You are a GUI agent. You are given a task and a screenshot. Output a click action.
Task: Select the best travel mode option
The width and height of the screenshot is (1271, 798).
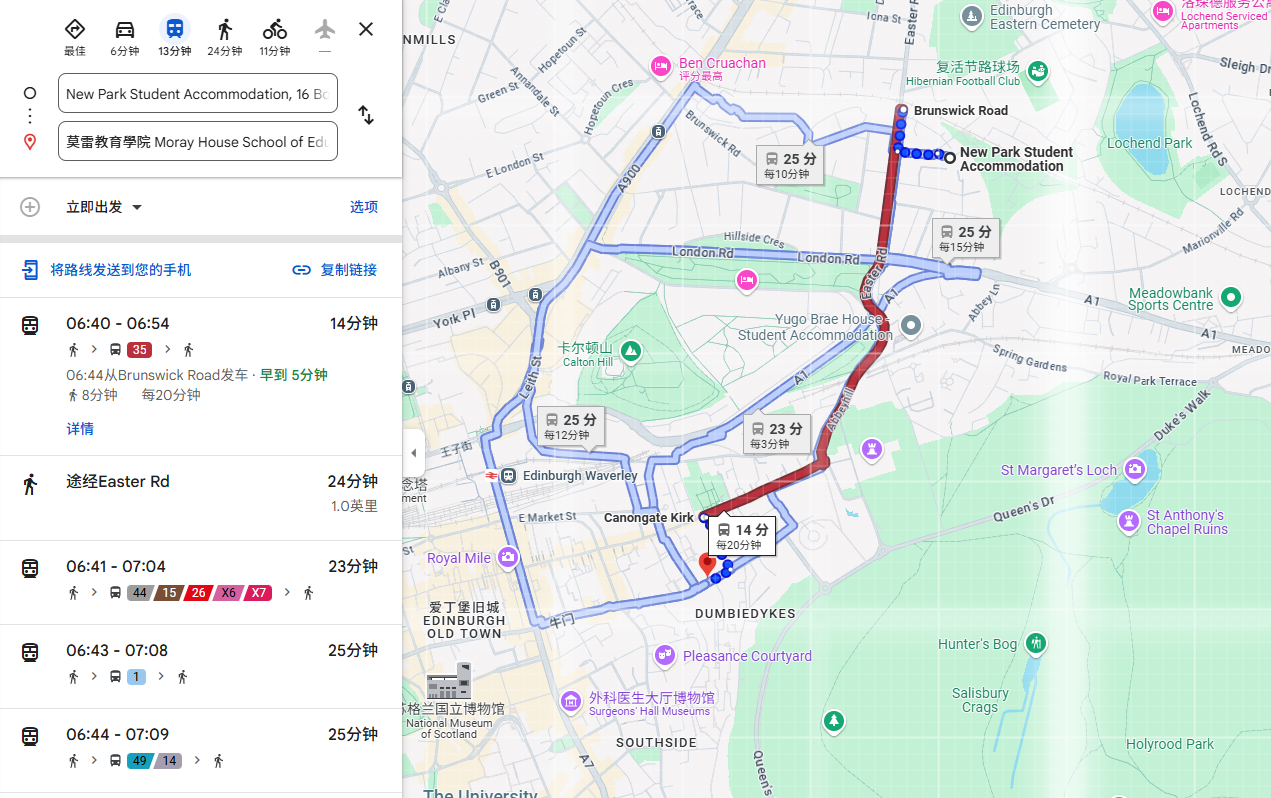(74, 37)
